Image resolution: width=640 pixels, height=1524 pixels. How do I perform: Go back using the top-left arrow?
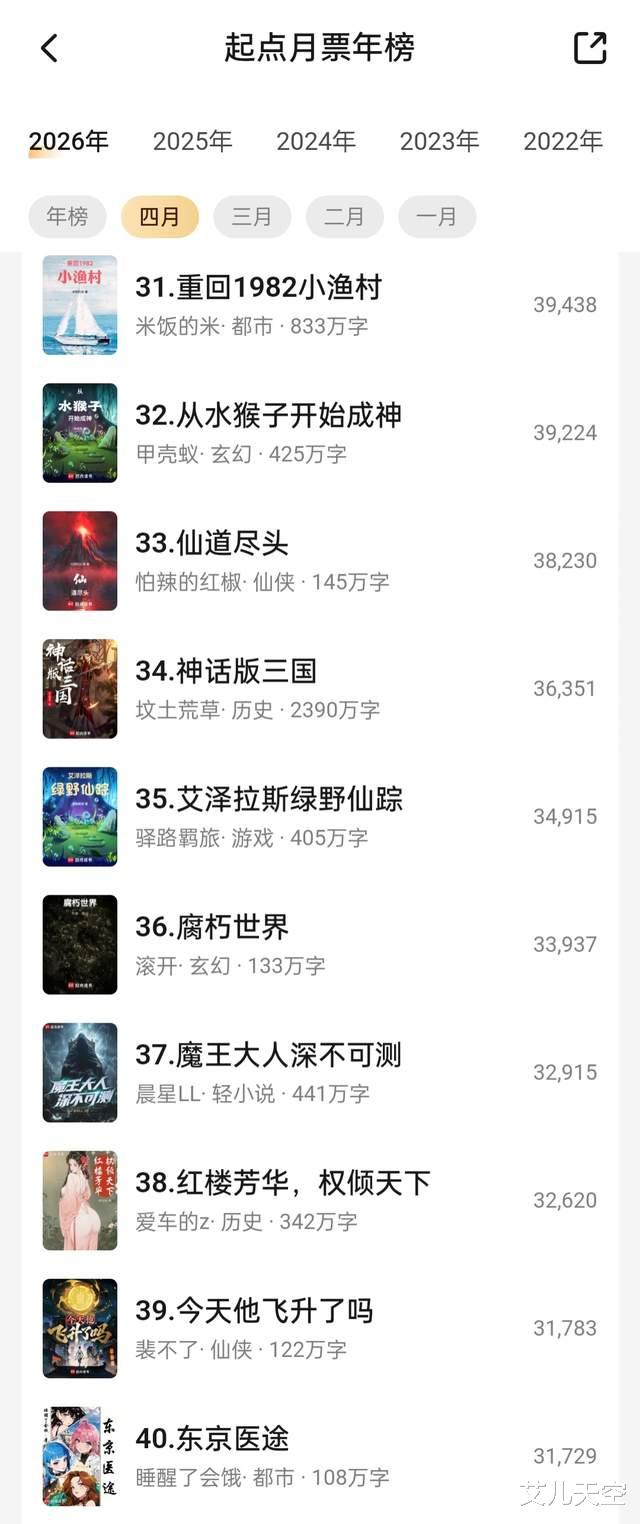point(49,48)
